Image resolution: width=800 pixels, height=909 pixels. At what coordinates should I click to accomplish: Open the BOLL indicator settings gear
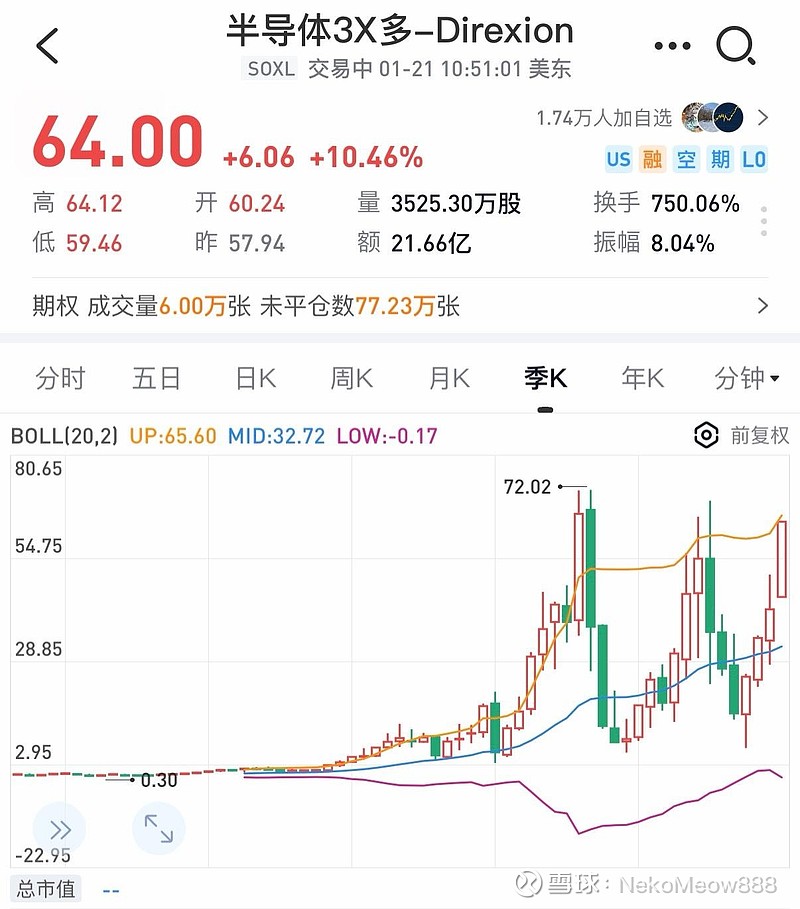[706, 436]
